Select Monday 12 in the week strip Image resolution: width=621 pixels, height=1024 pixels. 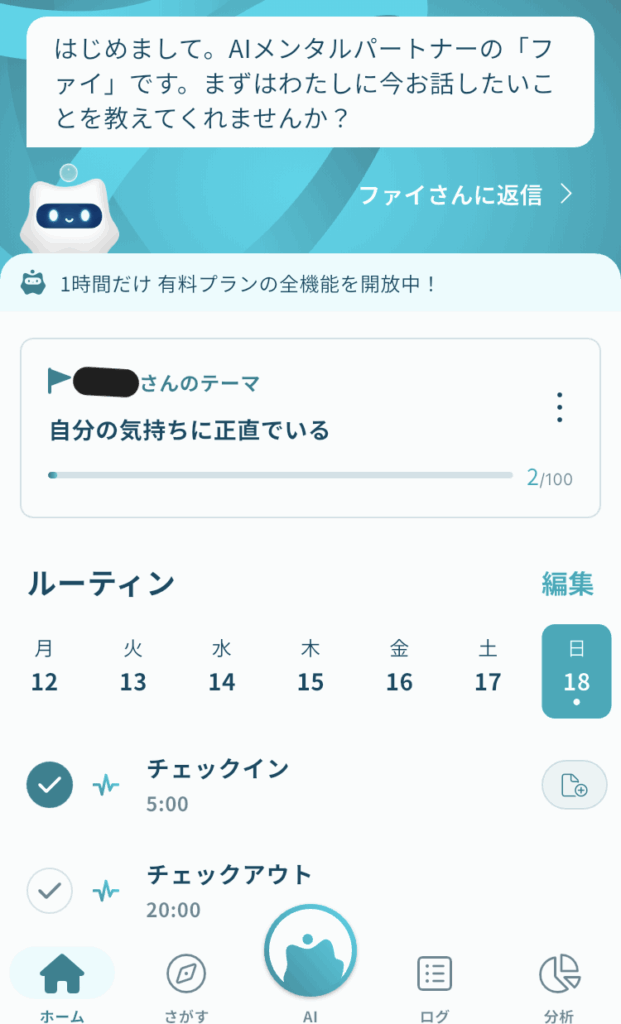44,666
